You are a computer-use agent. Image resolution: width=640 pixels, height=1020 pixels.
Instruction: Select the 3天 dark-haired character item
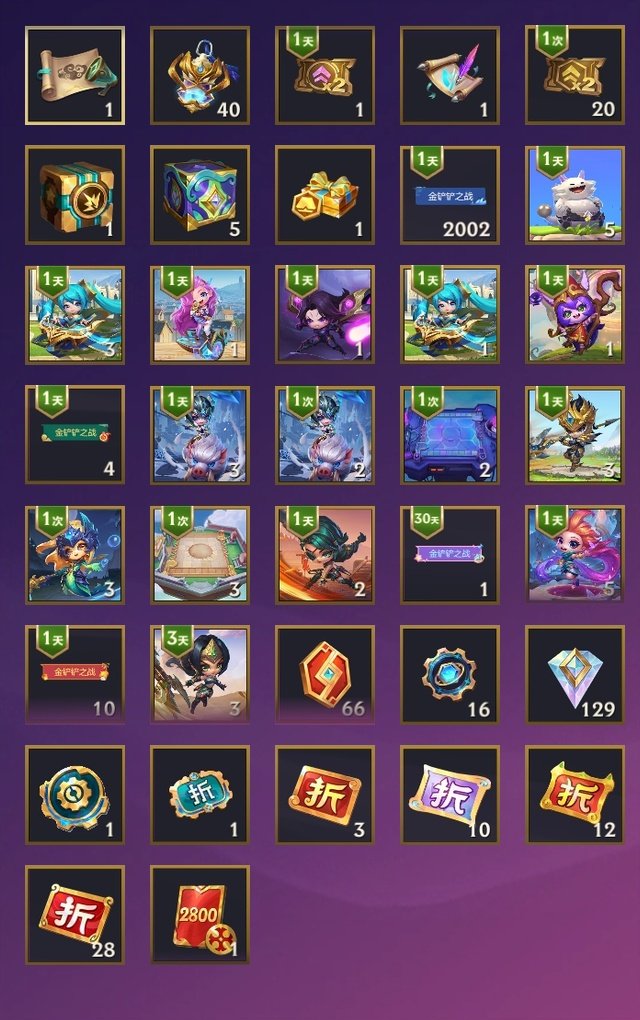click(200, 675)
